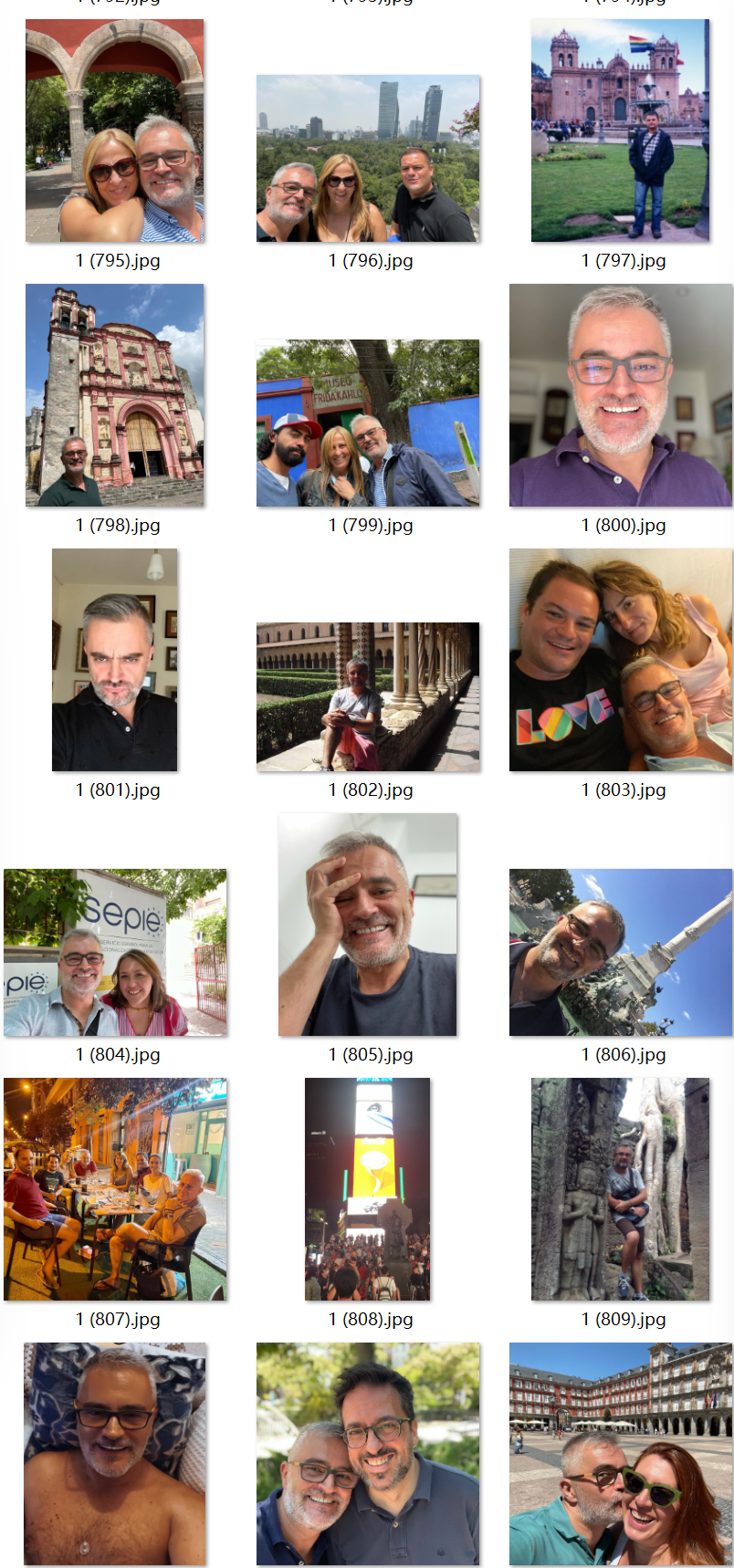
Task: Select the file 1 (800).jpg
Action: coord(620,395)
